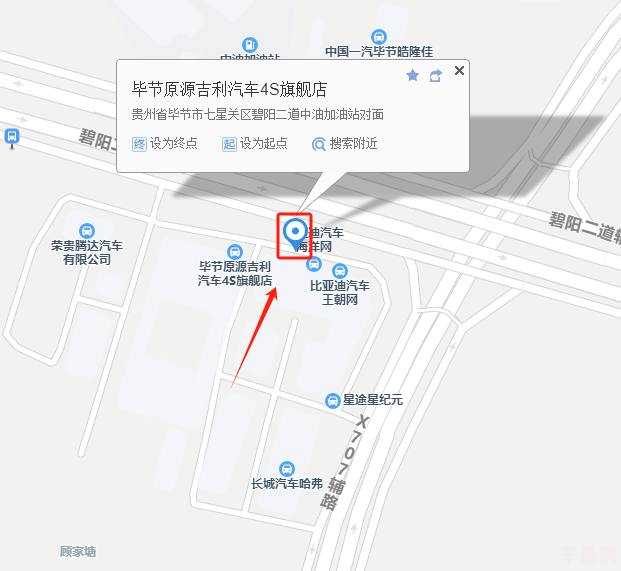Viewport: 621px width, 571px height.
Task: Star this location as favorite
Action: [x=412, y=76]
